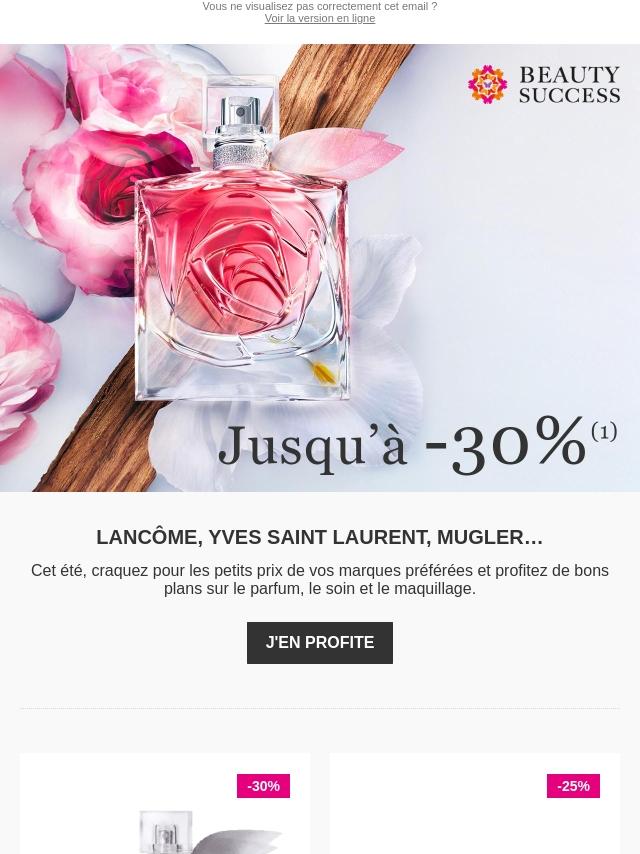
Task: Open the Jusqu'à -30% perfume banner
Action: click(320, 268)
